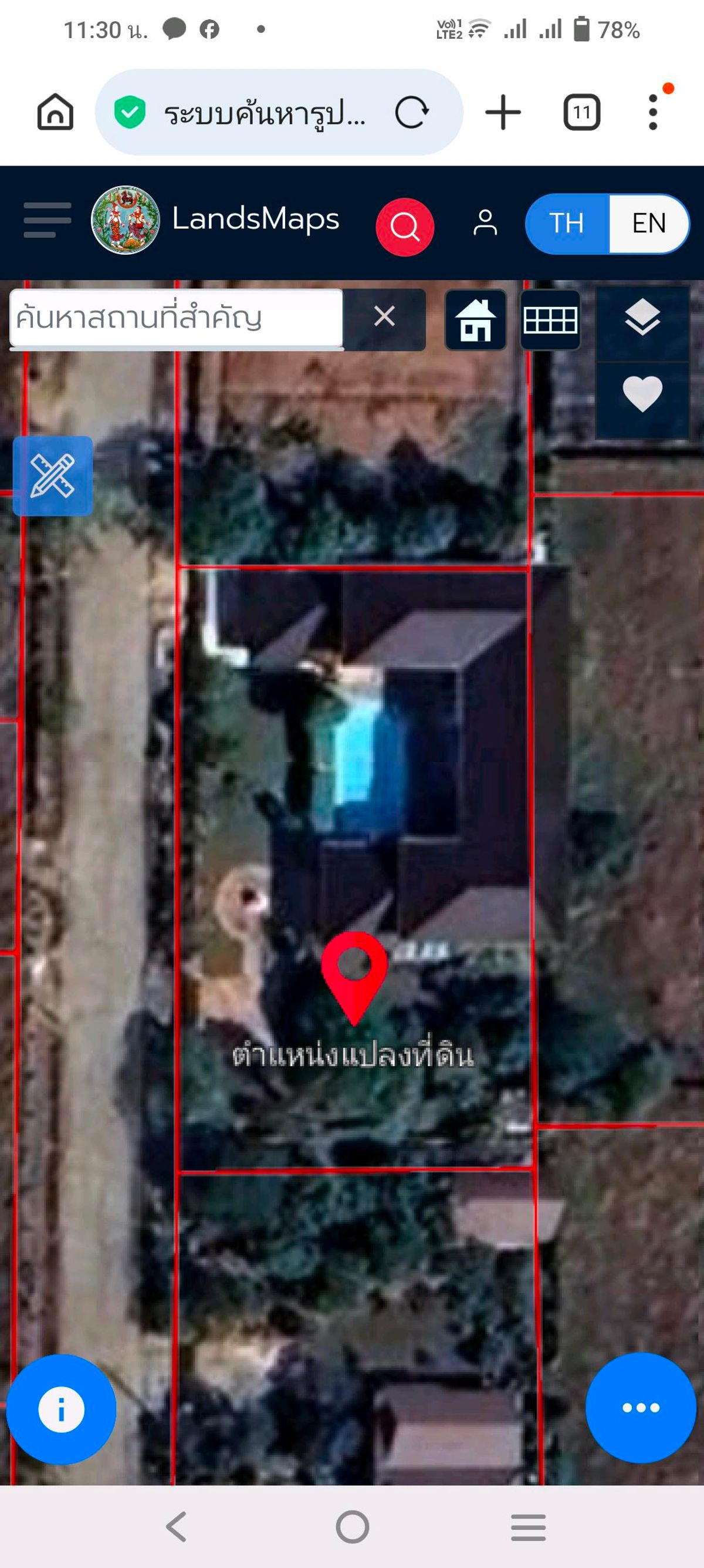Open the ruler and pencil measuring tool
Viewport: 704px width, 1568px height.
pyautogui.click(x=53, y=476)
